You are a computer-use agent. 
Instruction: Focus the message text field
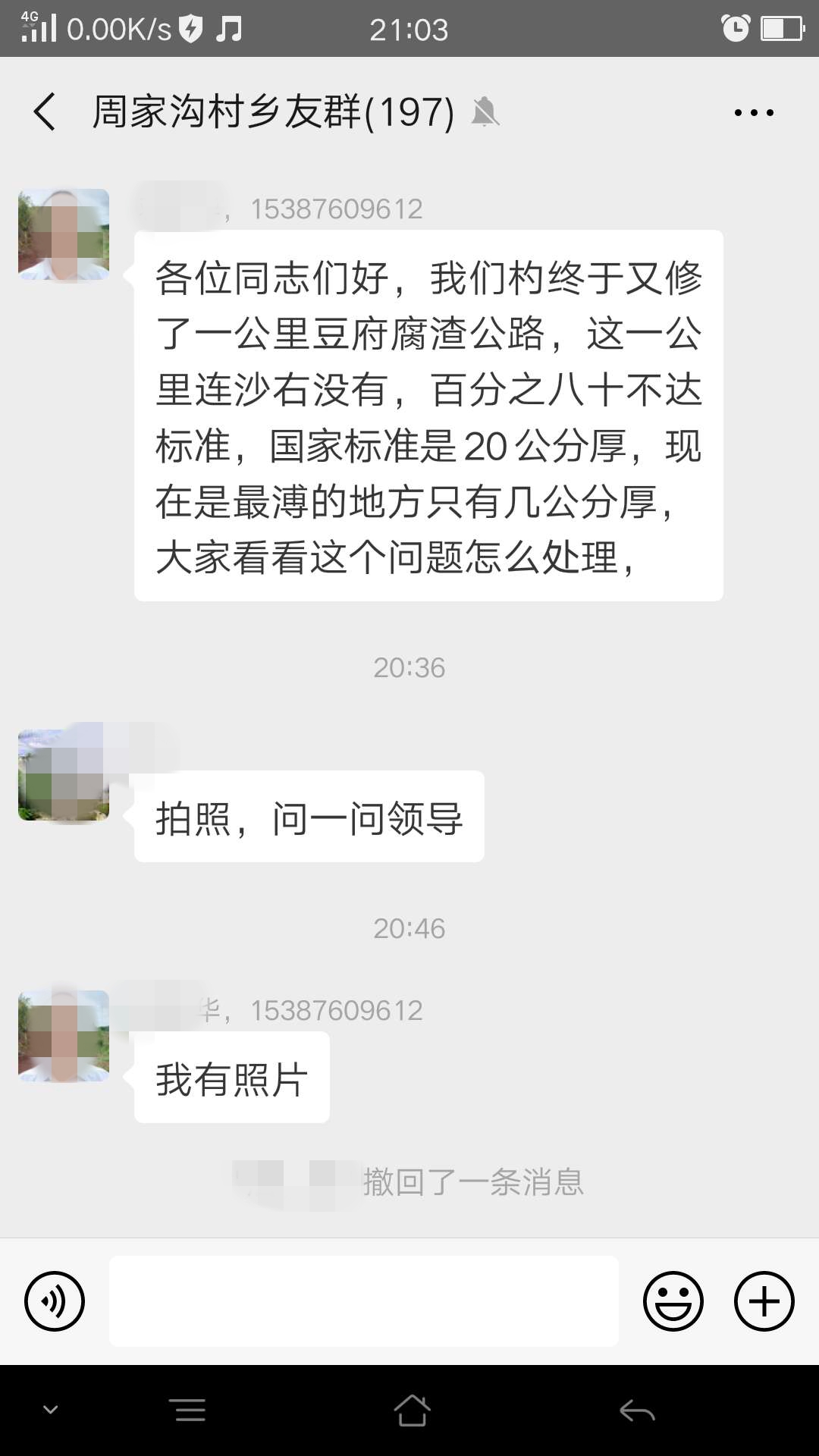(x=364, y=1301)
